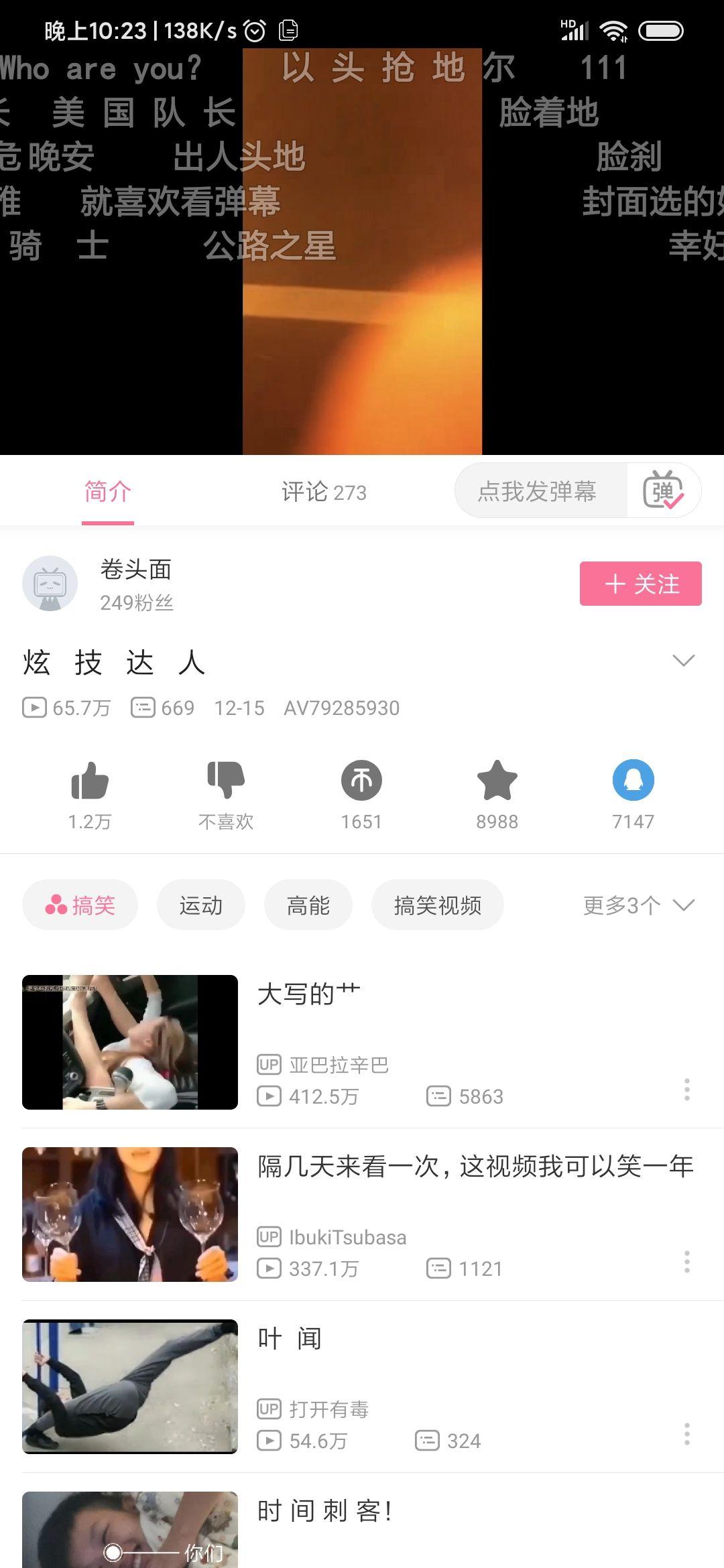Expand the video title 炫技达人 description
724x1568 pixels.
pyautogui.click(x=683, y=661)
